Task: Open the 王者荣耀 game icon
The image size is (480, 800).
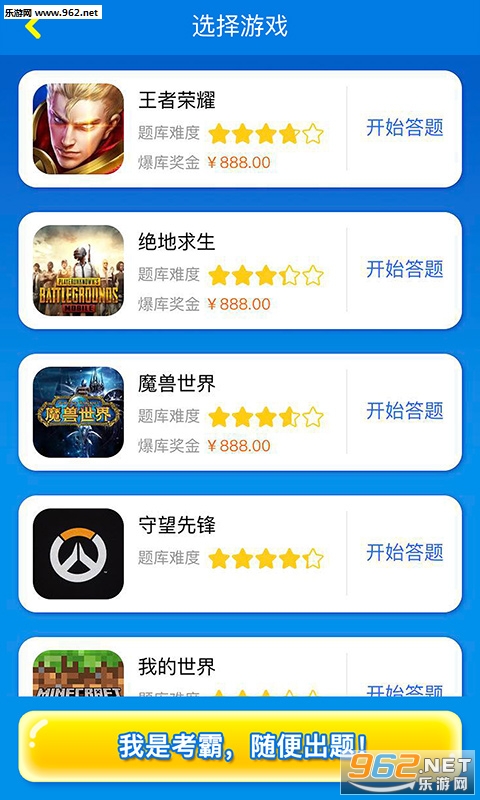Action: pos(78,129)
